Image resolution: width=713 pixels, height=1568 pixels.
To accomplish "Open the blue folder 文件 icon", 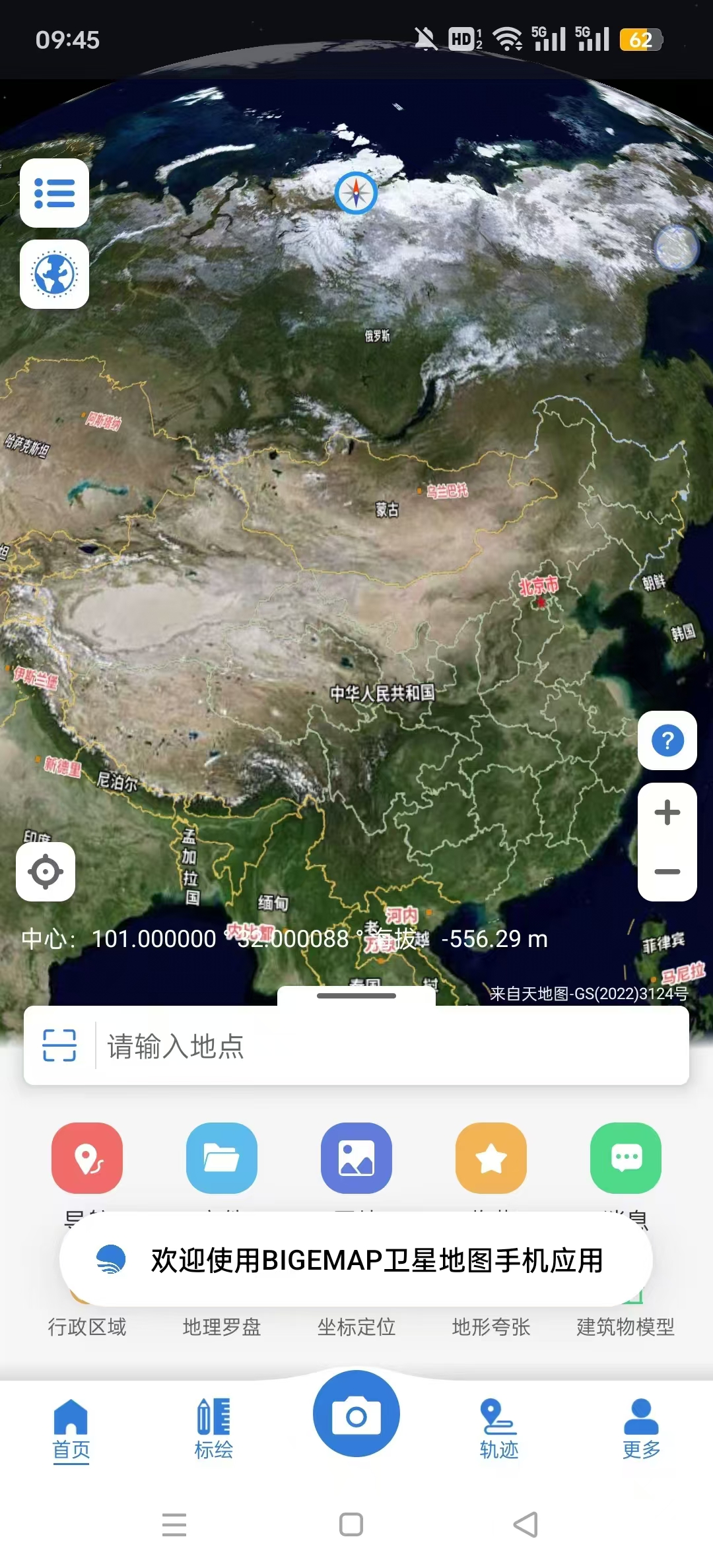I will point(222,1159).
